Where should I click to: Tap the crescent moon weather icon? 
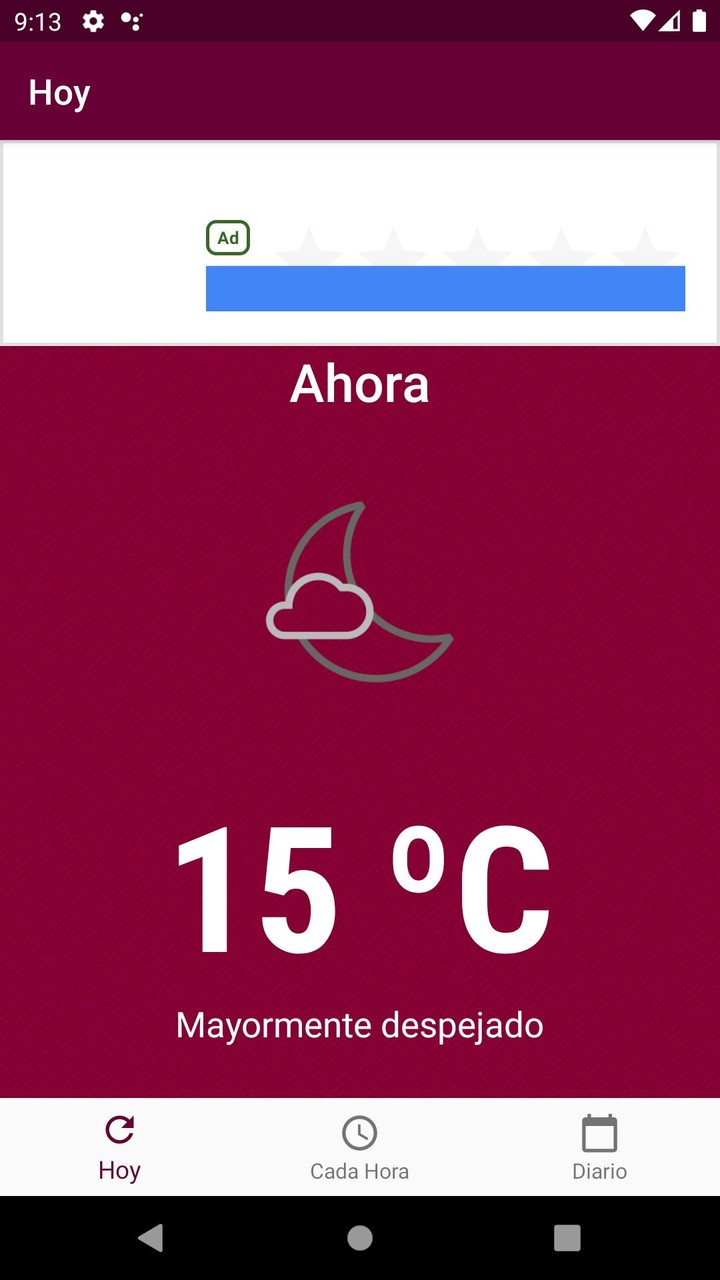[x=360, y=590]
